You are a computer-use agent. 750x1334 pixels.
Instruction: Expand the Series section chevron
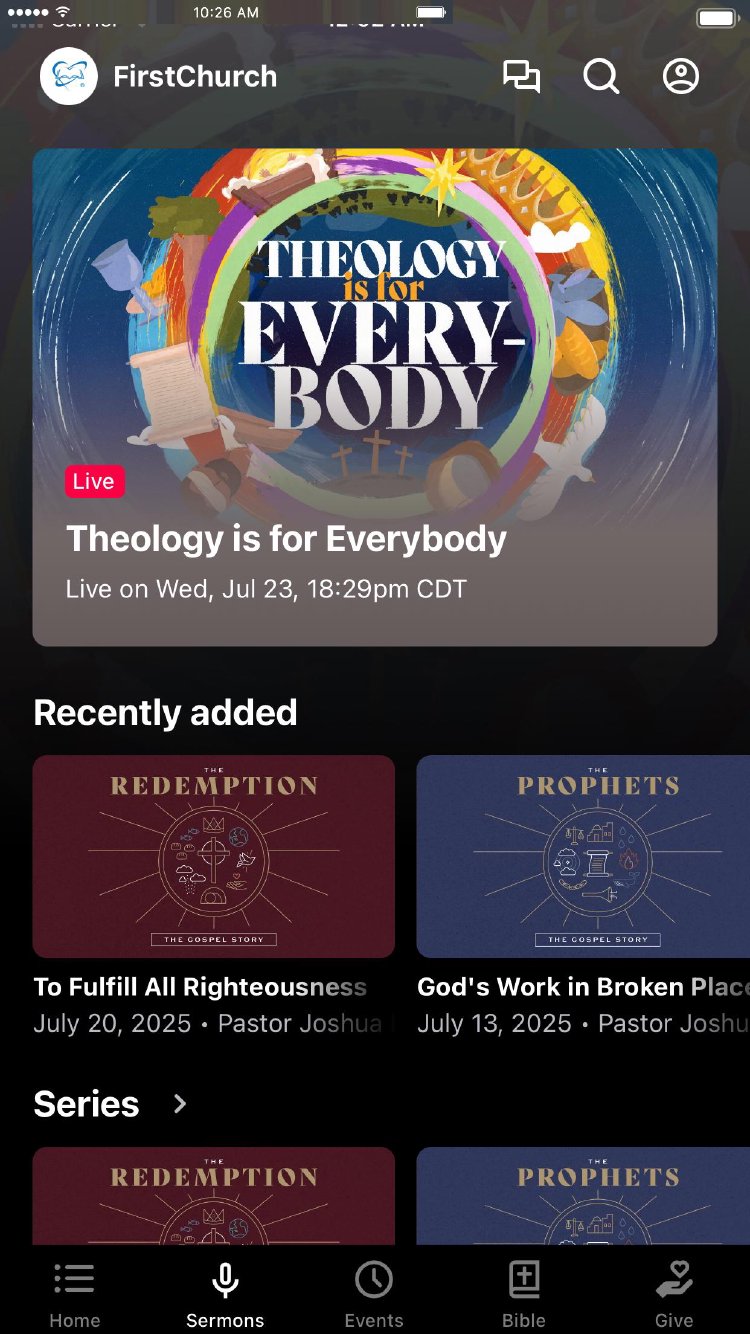180,1104
